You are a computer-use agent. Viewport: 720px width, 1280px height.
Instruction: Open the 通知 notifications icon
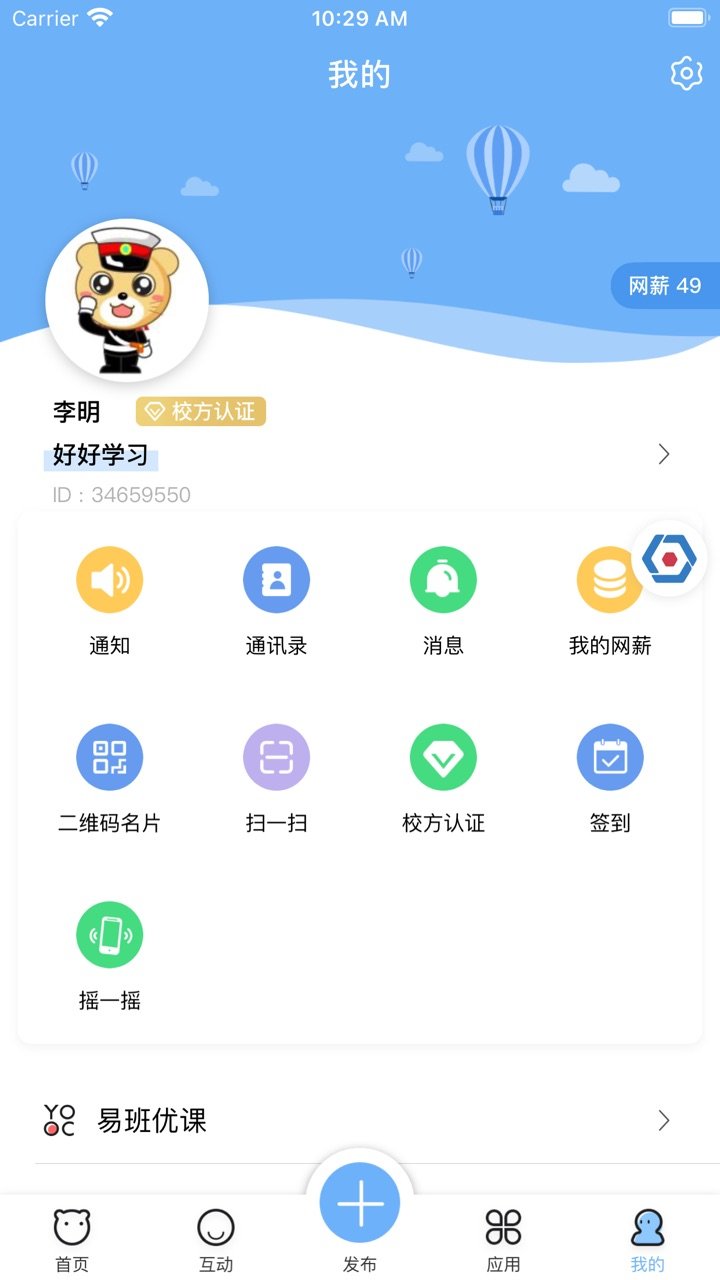coord(110,579)
